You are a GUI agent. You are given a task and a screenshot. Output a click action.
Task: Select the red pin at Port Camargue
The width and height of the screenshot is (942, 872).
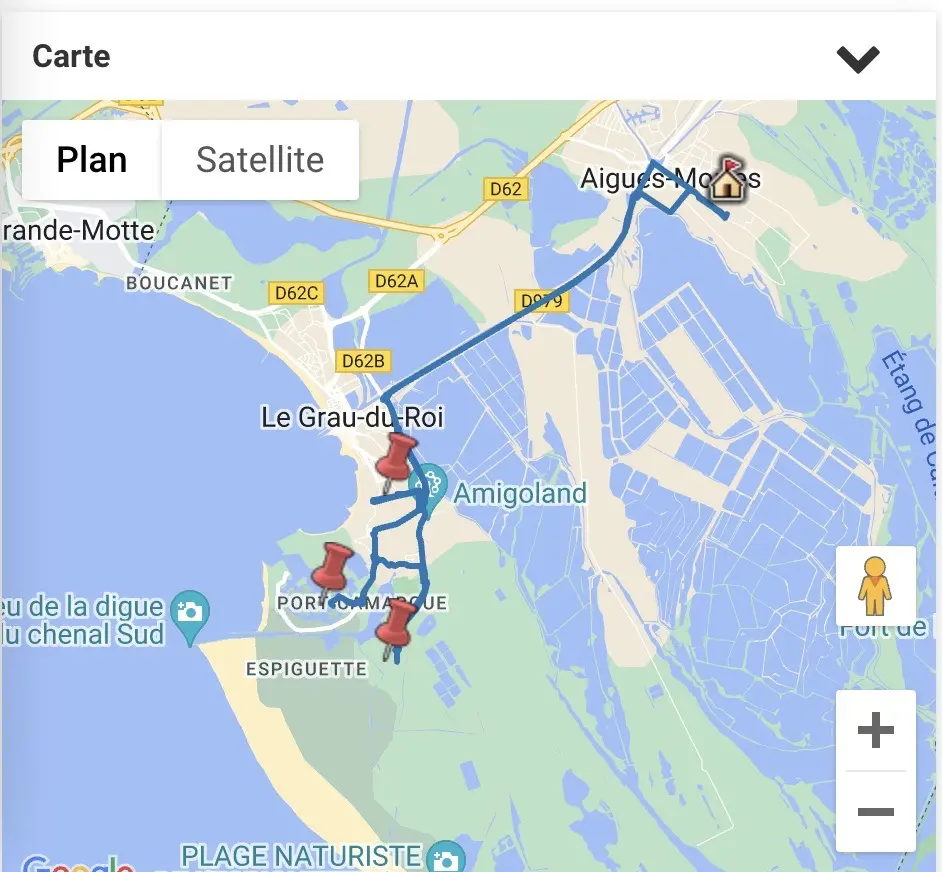point(332,569)
